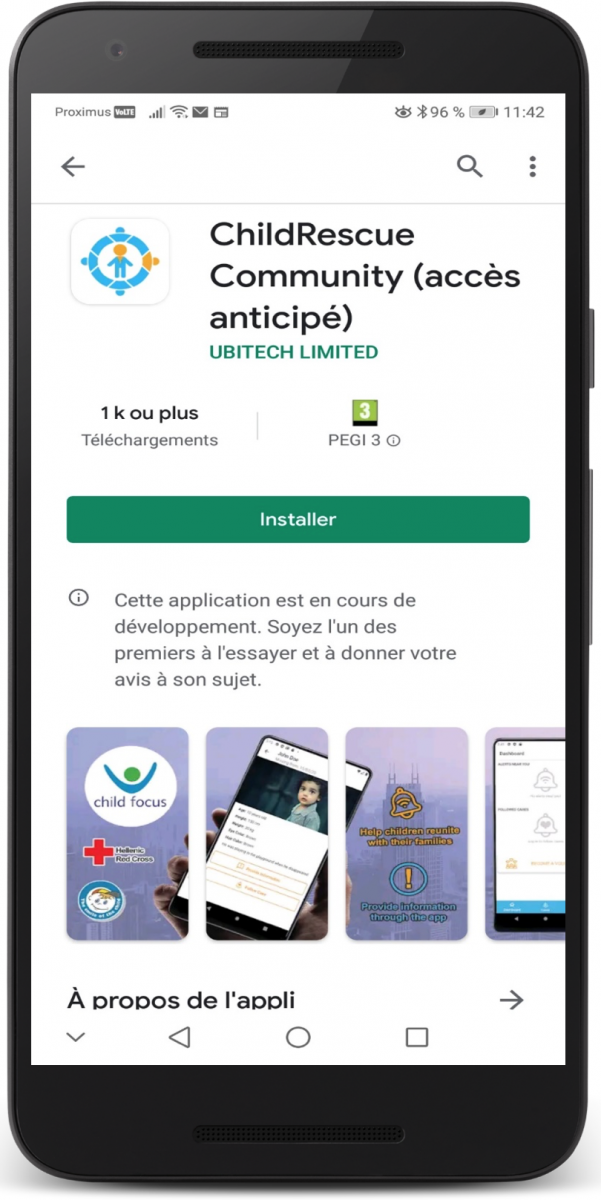This screenshot has height=1200, width=601.
Task: Tap the system home button
Action: [298, 1037]
